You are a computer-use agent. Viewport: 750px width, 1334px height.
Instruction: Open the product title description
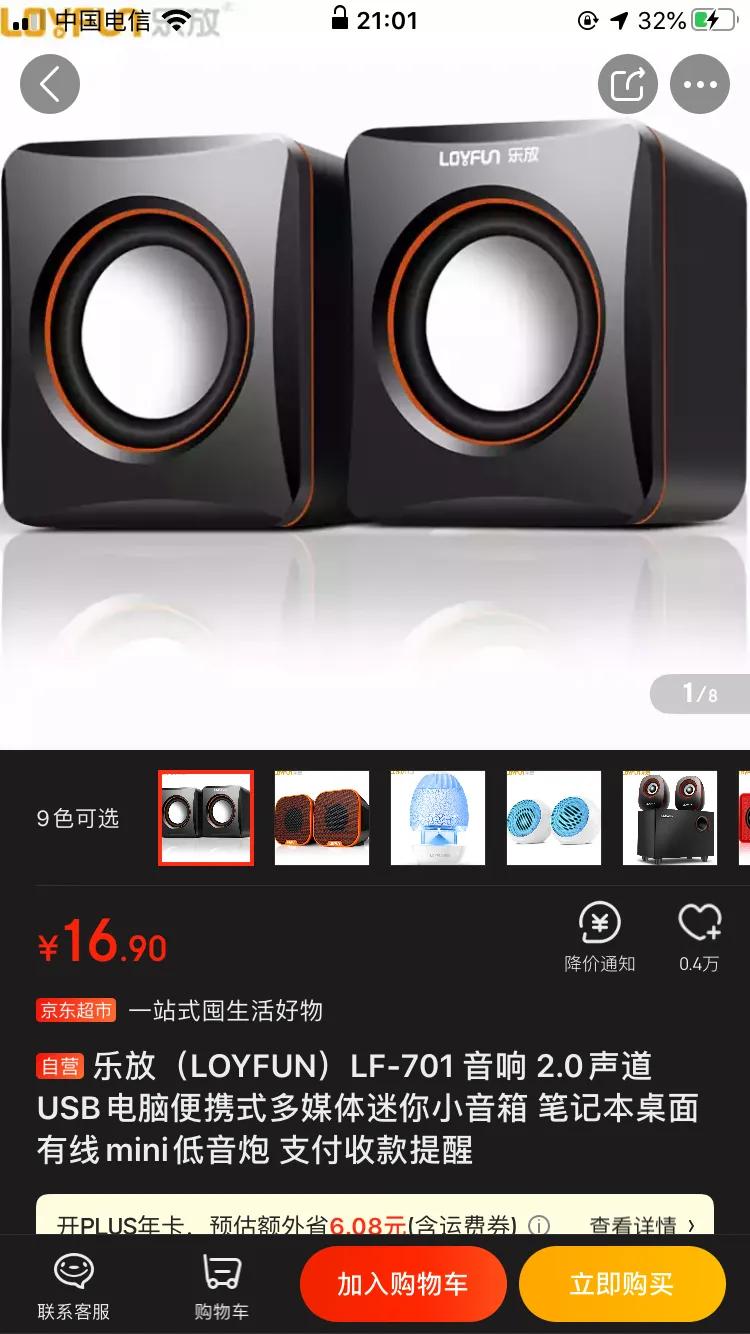click(375, 1110)
